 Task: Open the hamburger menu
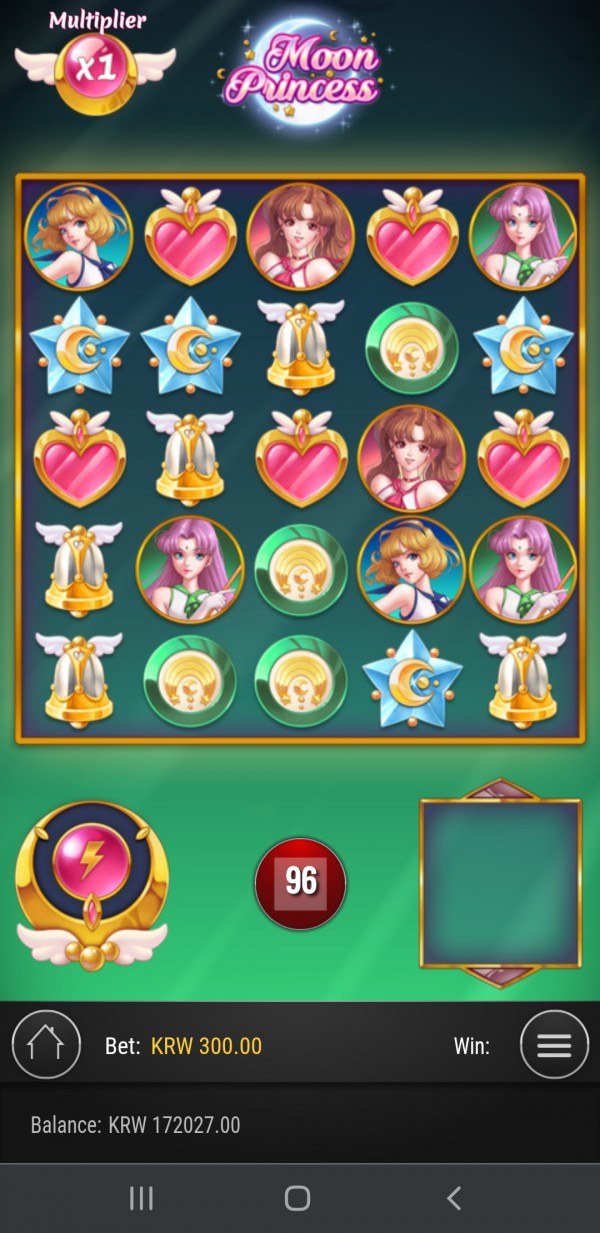pyautogui.click(x=554, y=1045)
